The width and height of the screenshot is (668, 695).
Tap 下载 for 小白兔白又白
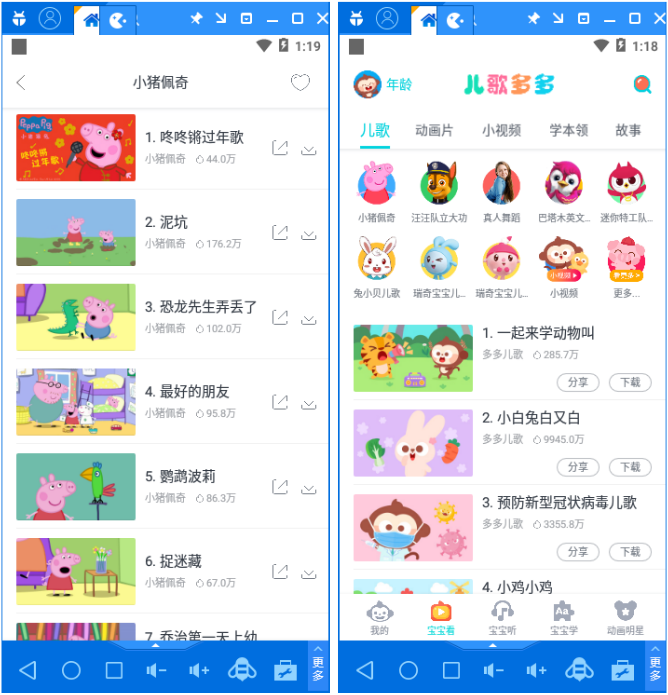point(629,467)
